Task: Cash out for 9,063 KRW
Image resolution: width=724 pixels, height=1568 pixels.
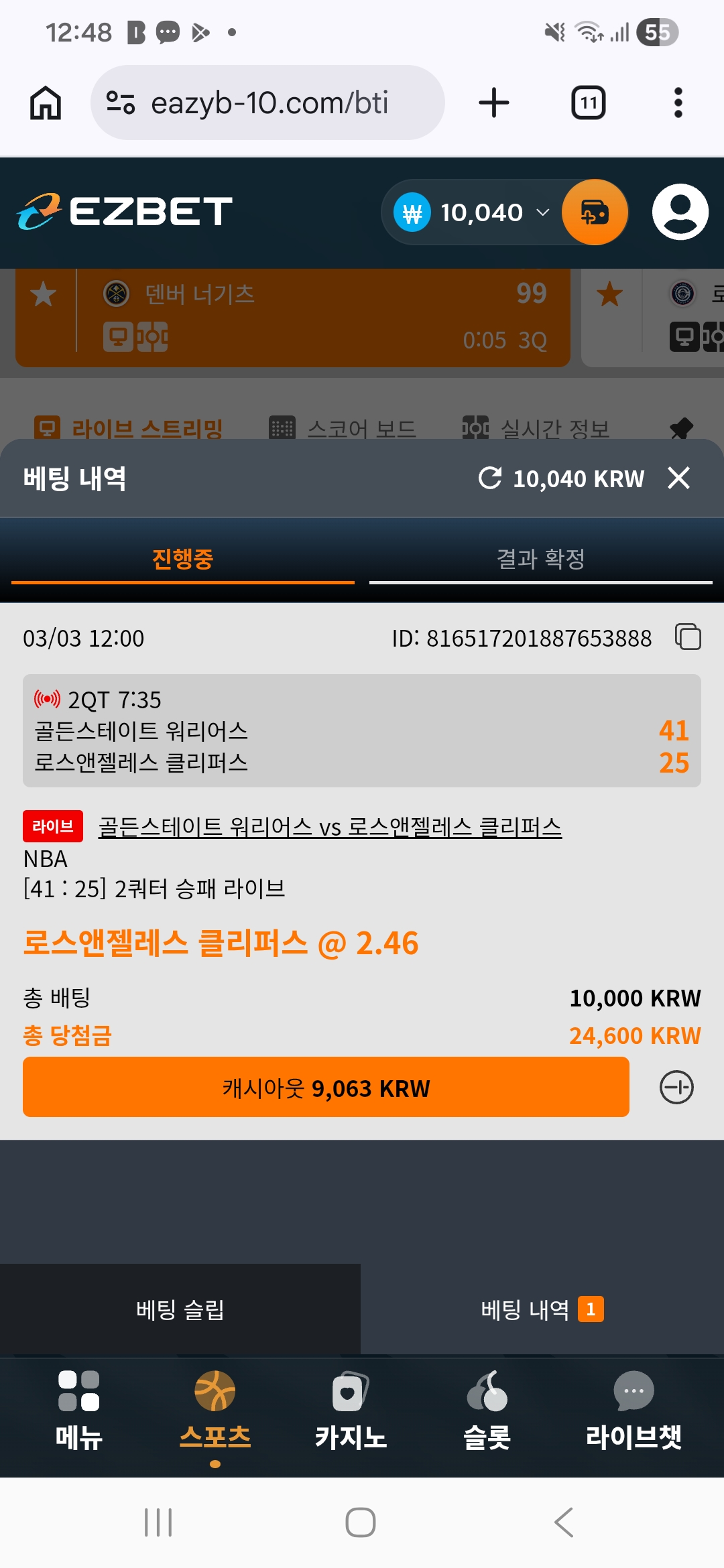Action: [x=326, y=1088]
